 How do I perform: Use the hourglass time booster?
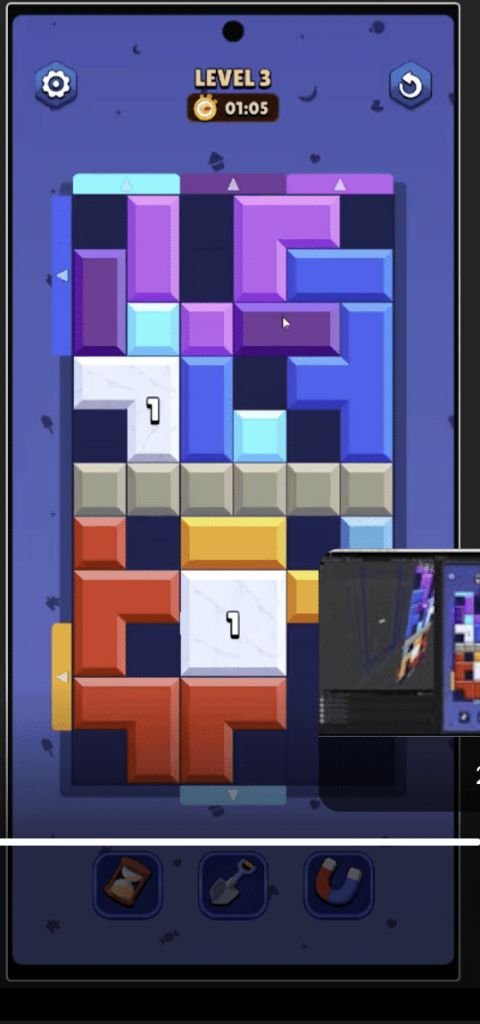[x=127, y=885]
